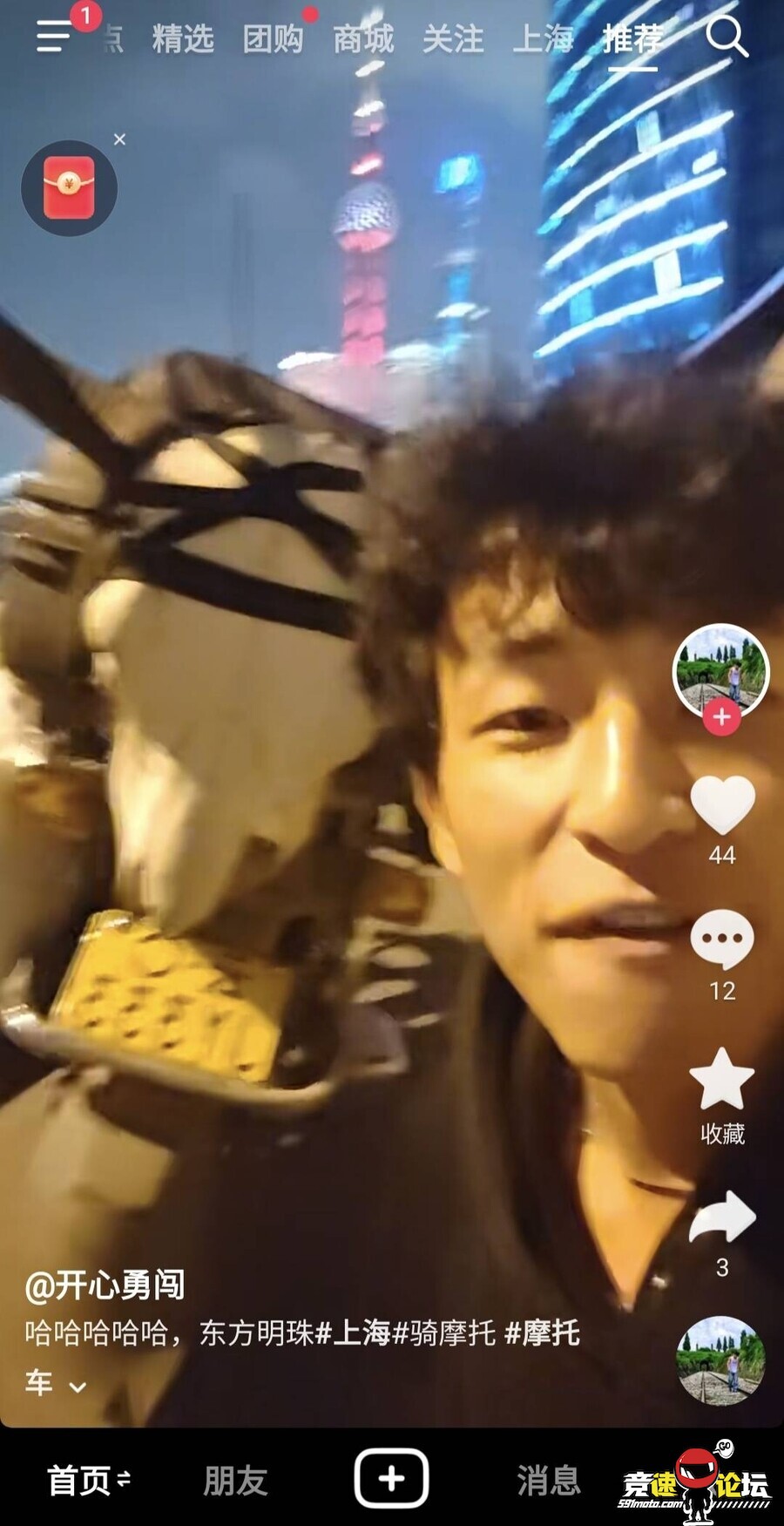Open the hamburger menu with notification badge
Image resolution: width=784 pixels, height=1526 pixels.
tap(54, 37)
